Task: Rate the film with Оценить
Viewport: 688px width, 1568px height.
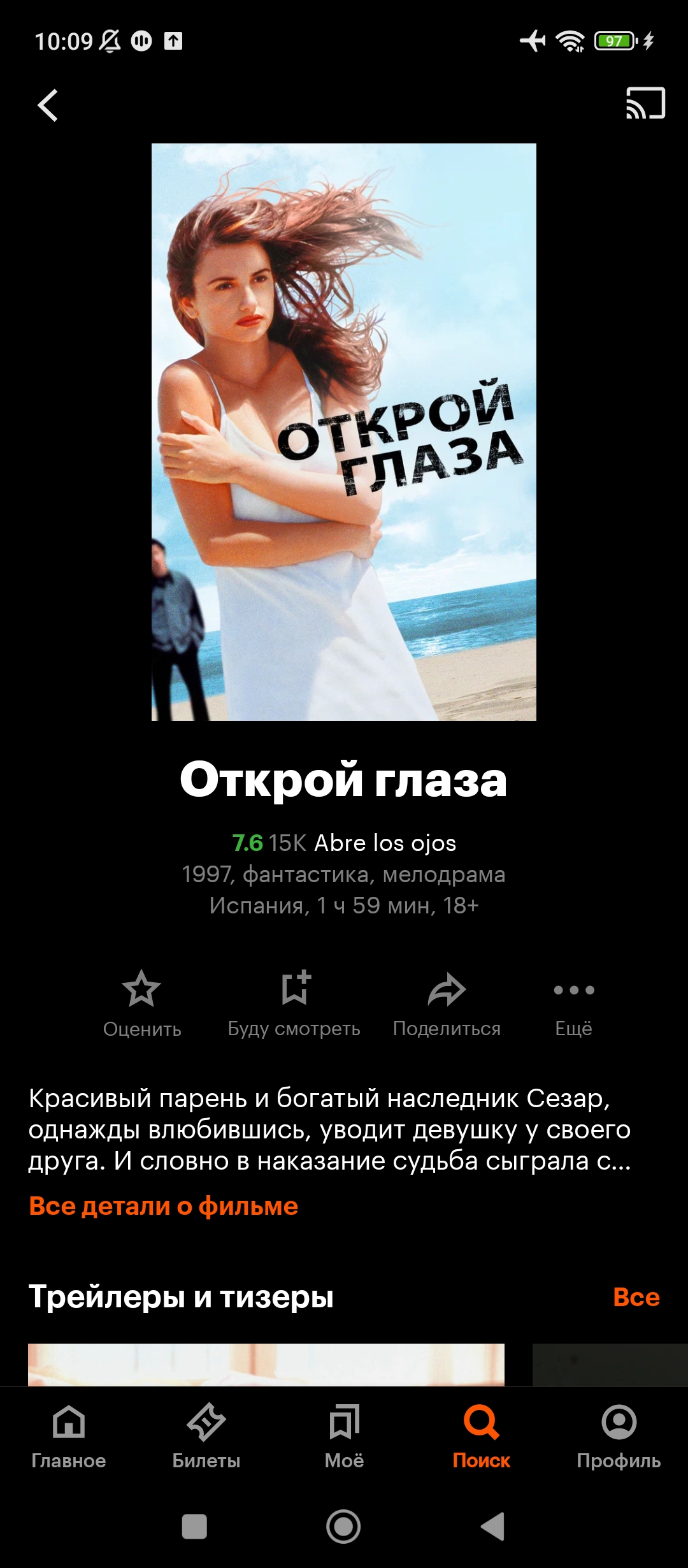Action: click(142, 1004)
